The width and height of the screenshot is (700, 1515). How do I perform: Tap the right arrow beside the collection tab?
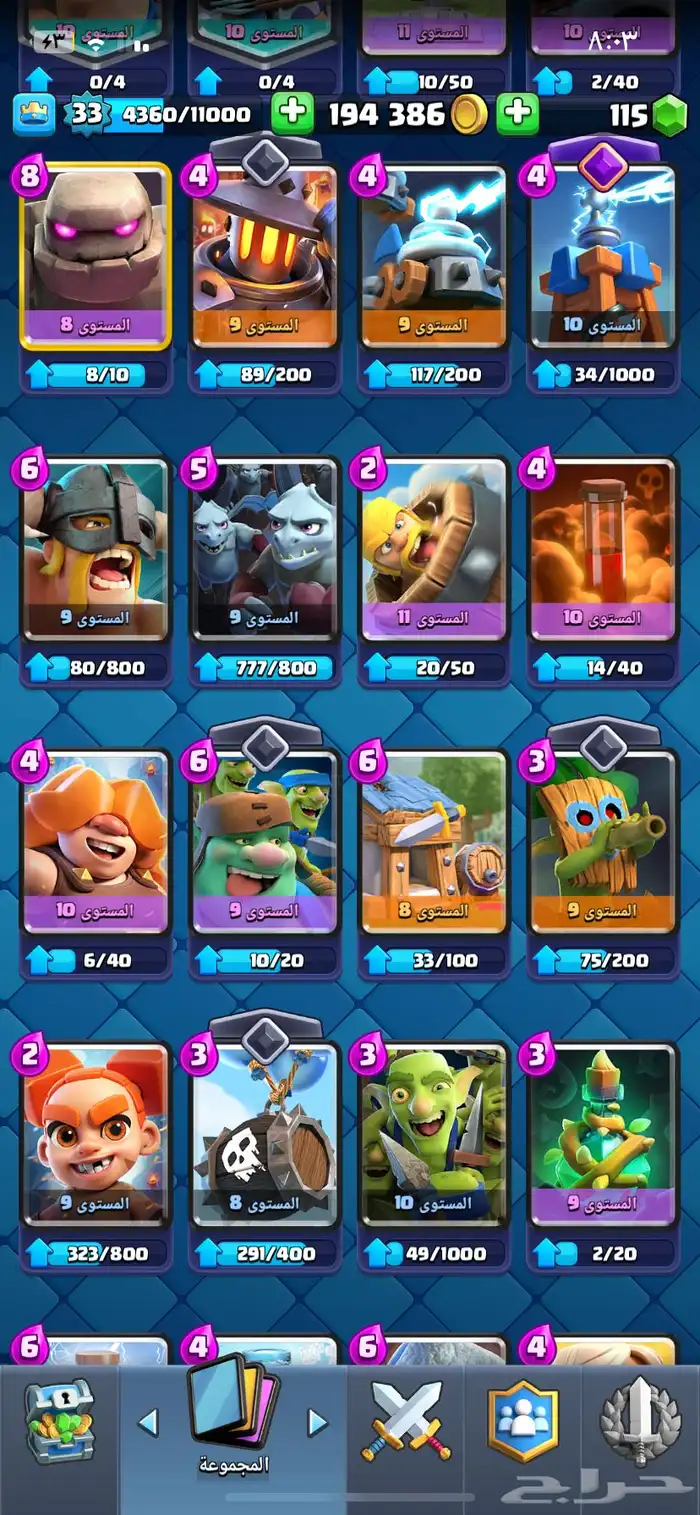[x=317, y=1422]
